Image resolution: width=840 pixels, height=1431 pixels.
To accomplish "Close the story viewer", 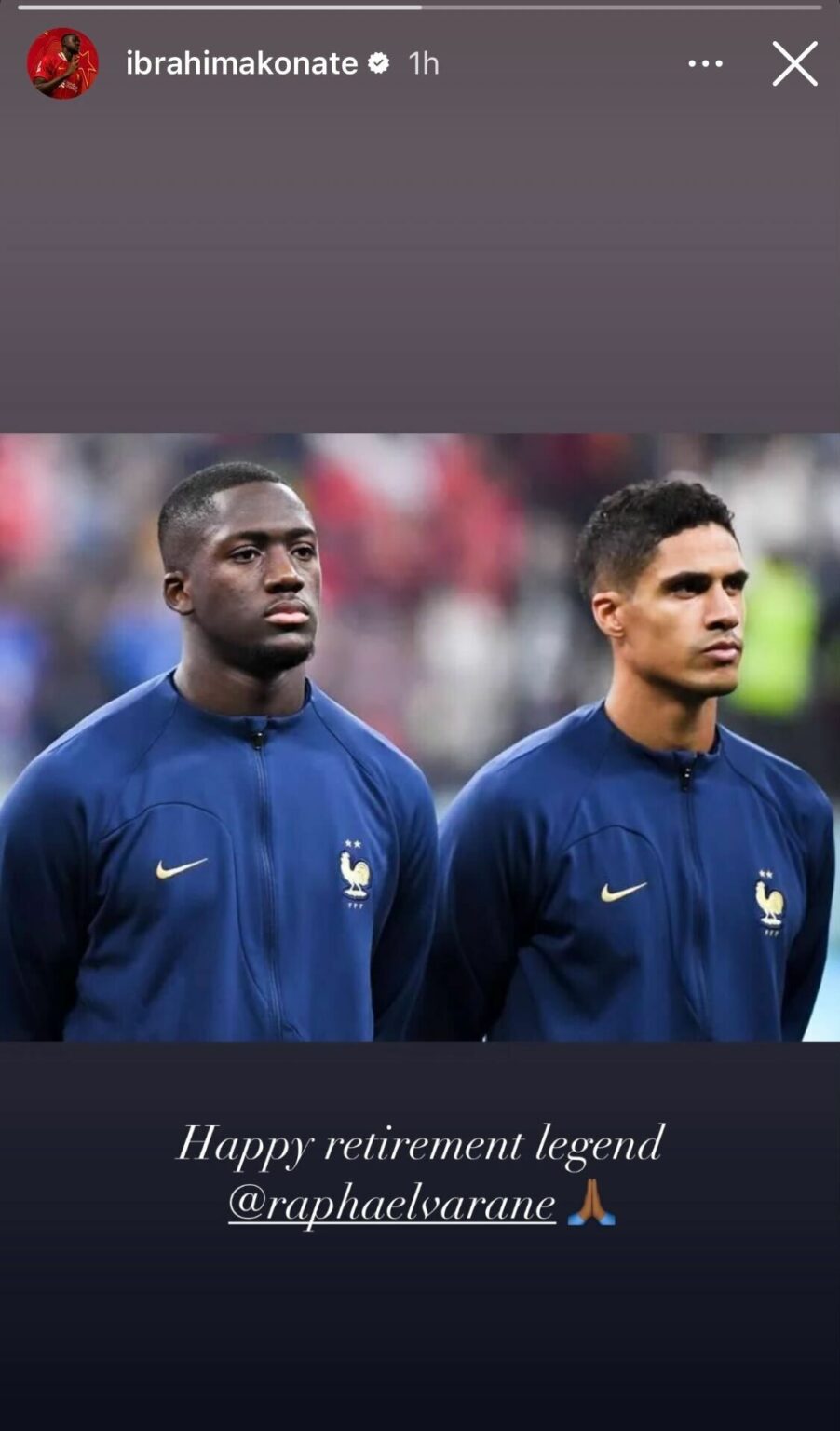I will pyautogui.click(x=794, y=64).
